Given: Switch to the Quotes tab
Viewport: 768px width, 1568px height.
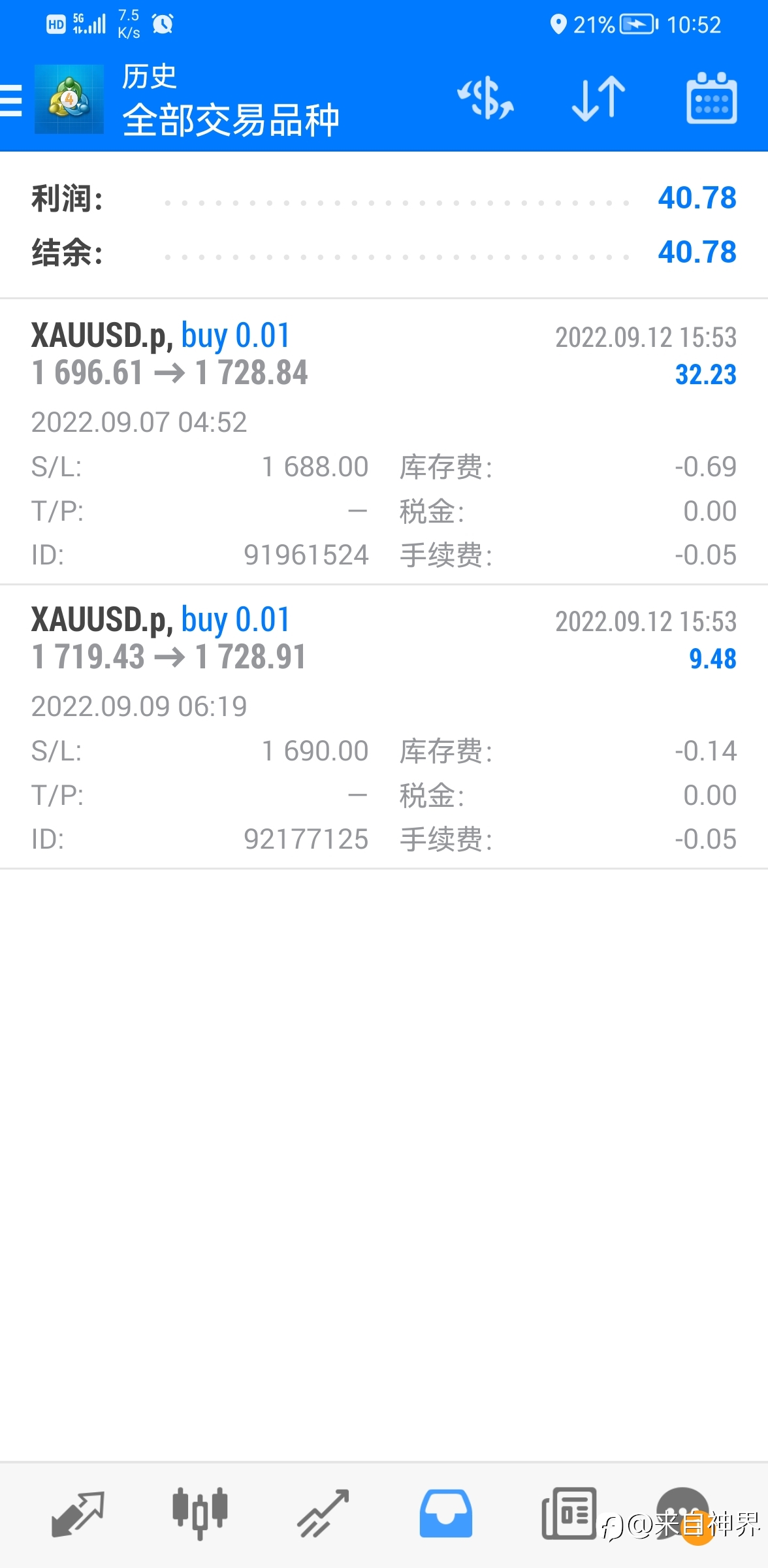Looking at the screenshot, I should coord(78,1514).
